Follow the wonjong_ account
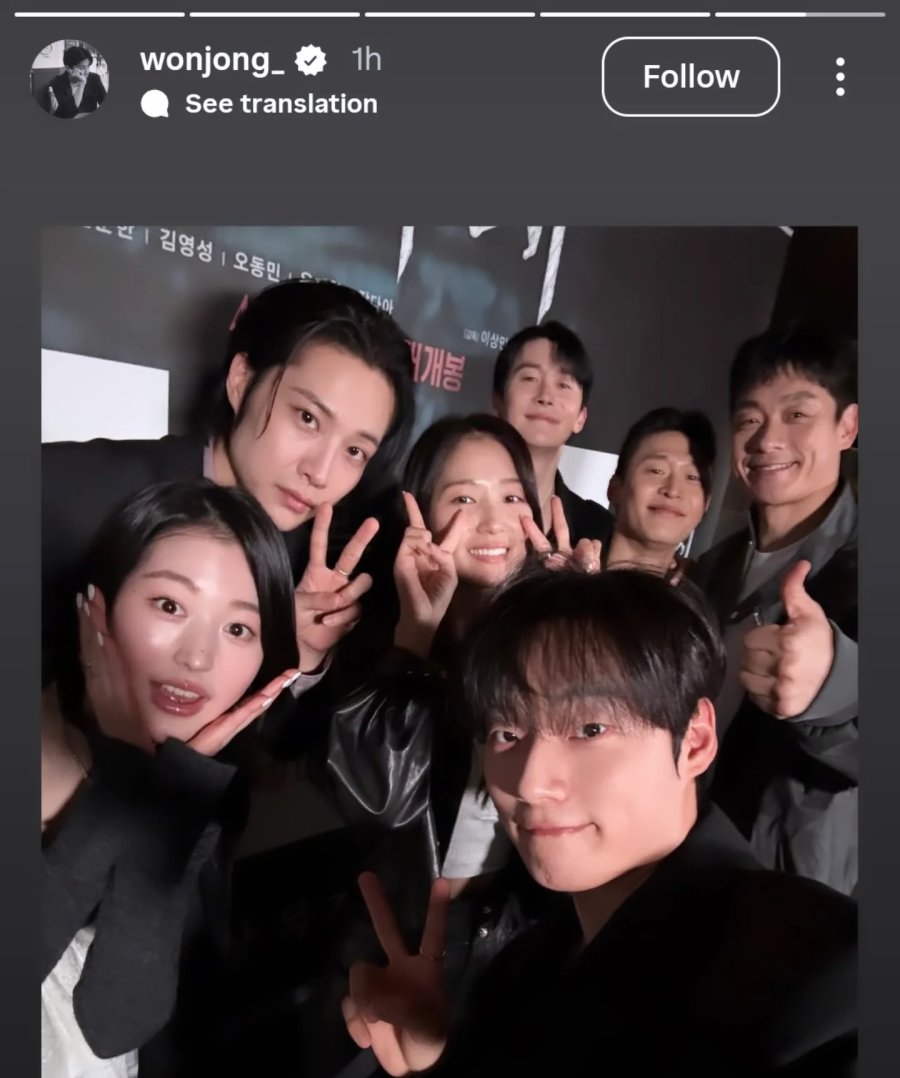This screenshot has height=1078, width=900. 690,77
